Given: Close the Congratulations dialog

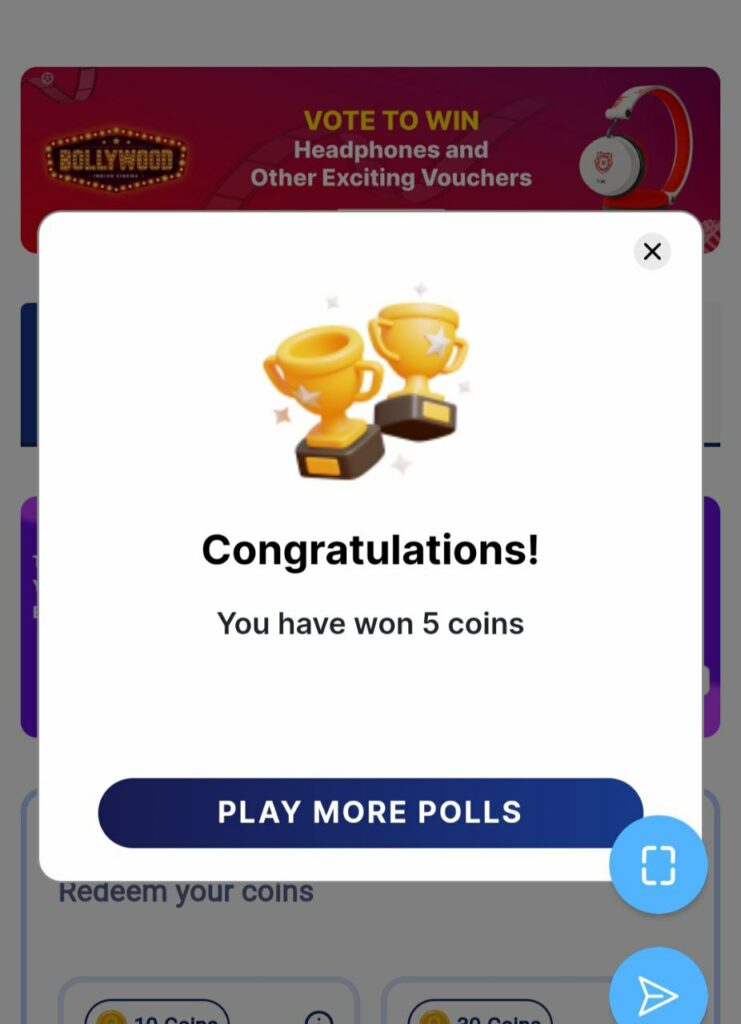Looking at the screenshot, I should (x=652, y=252).
